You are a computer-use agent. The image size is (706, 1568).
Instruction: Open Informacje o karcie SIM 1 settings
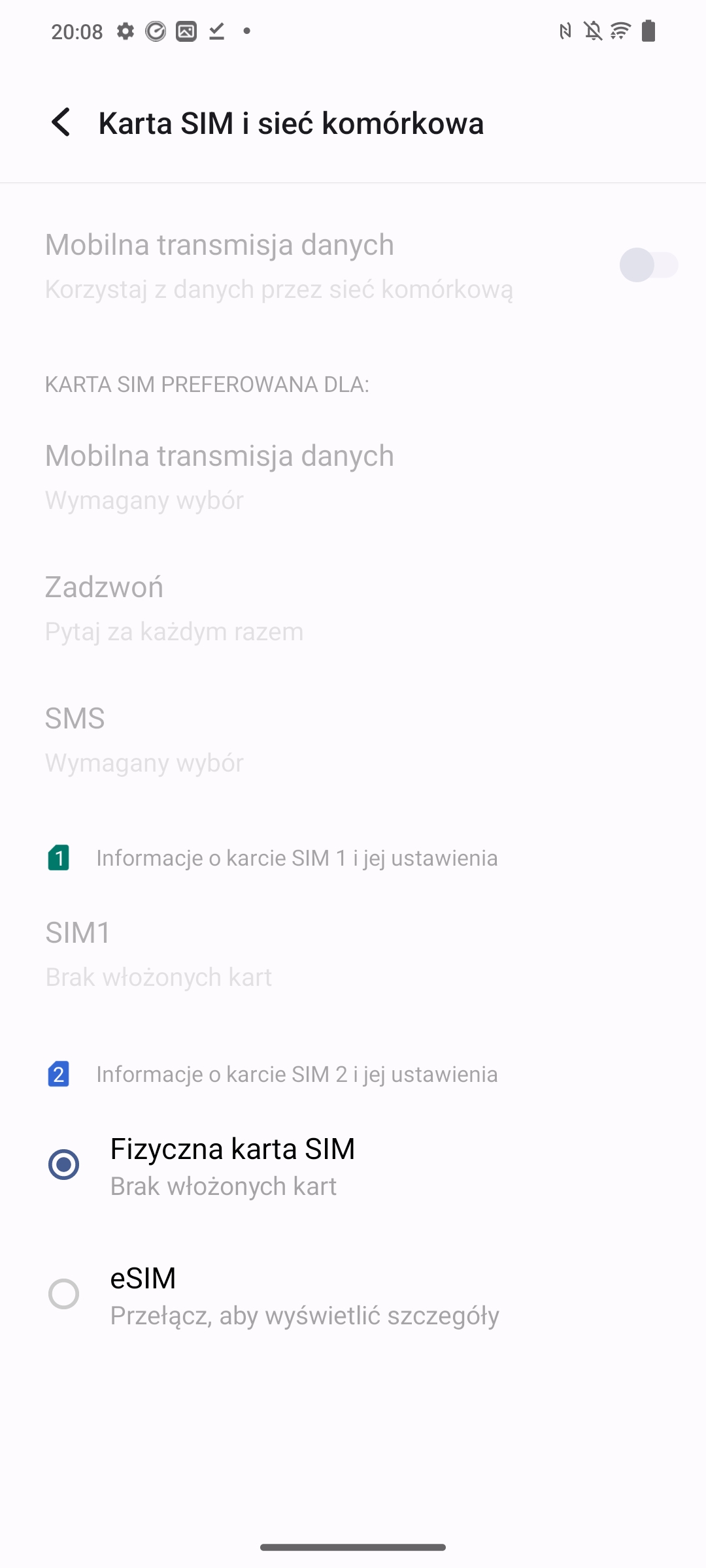pyautogui.click(x=296, y=857)
